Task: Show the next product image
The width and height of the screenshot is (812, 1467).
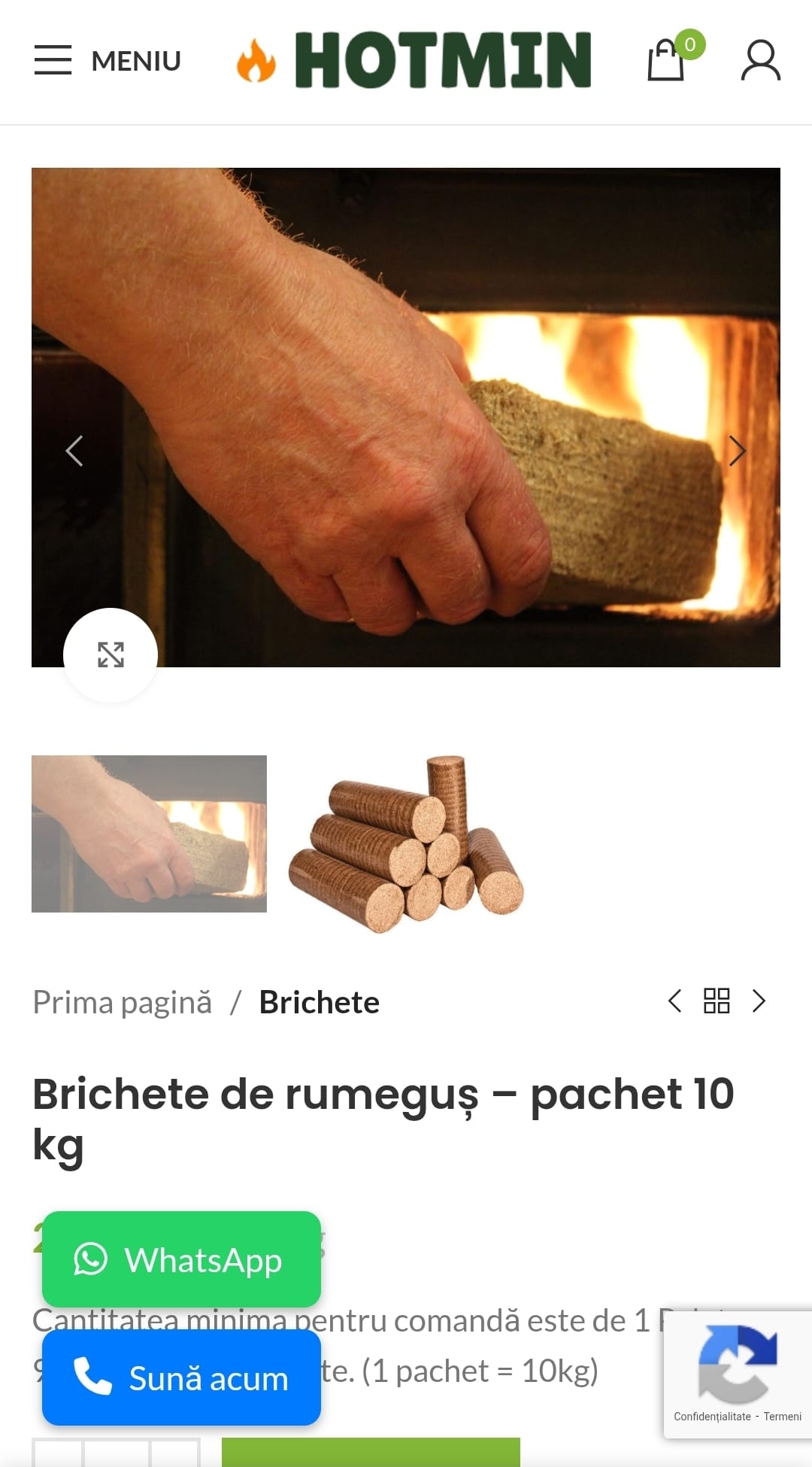Action: pyautogui.click(x=737, y=451)
